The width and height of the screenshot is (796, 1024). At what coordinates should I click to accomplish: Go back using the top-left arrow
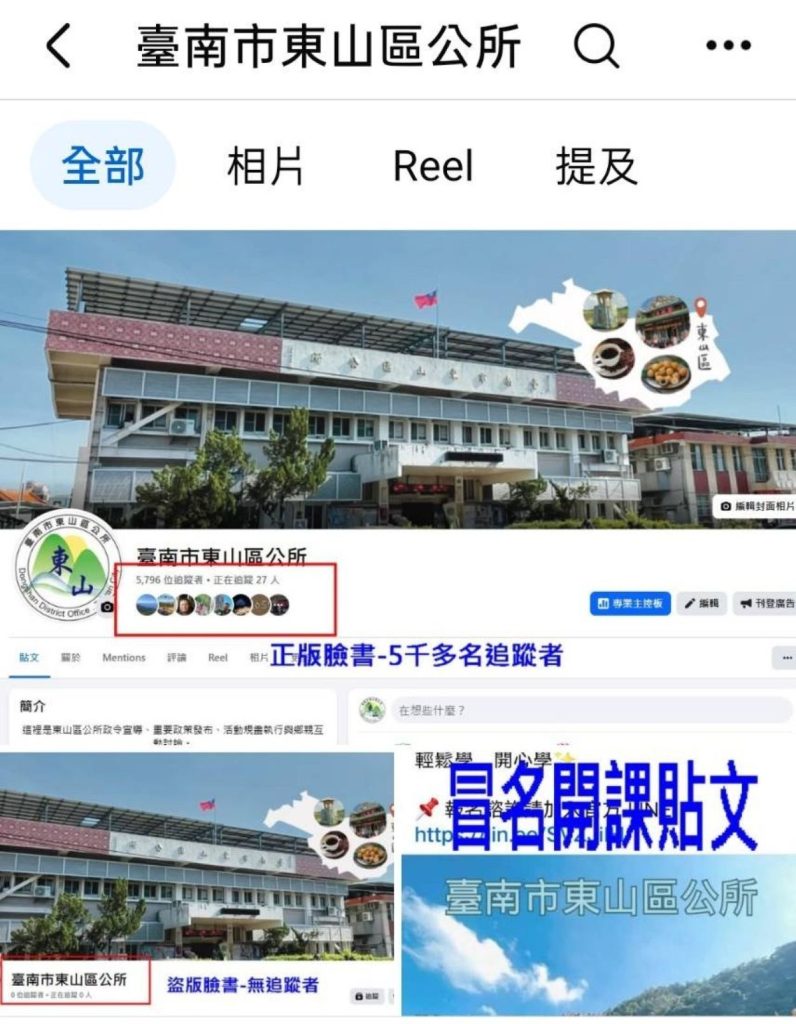pyautogui.click(x=59, y=47)
